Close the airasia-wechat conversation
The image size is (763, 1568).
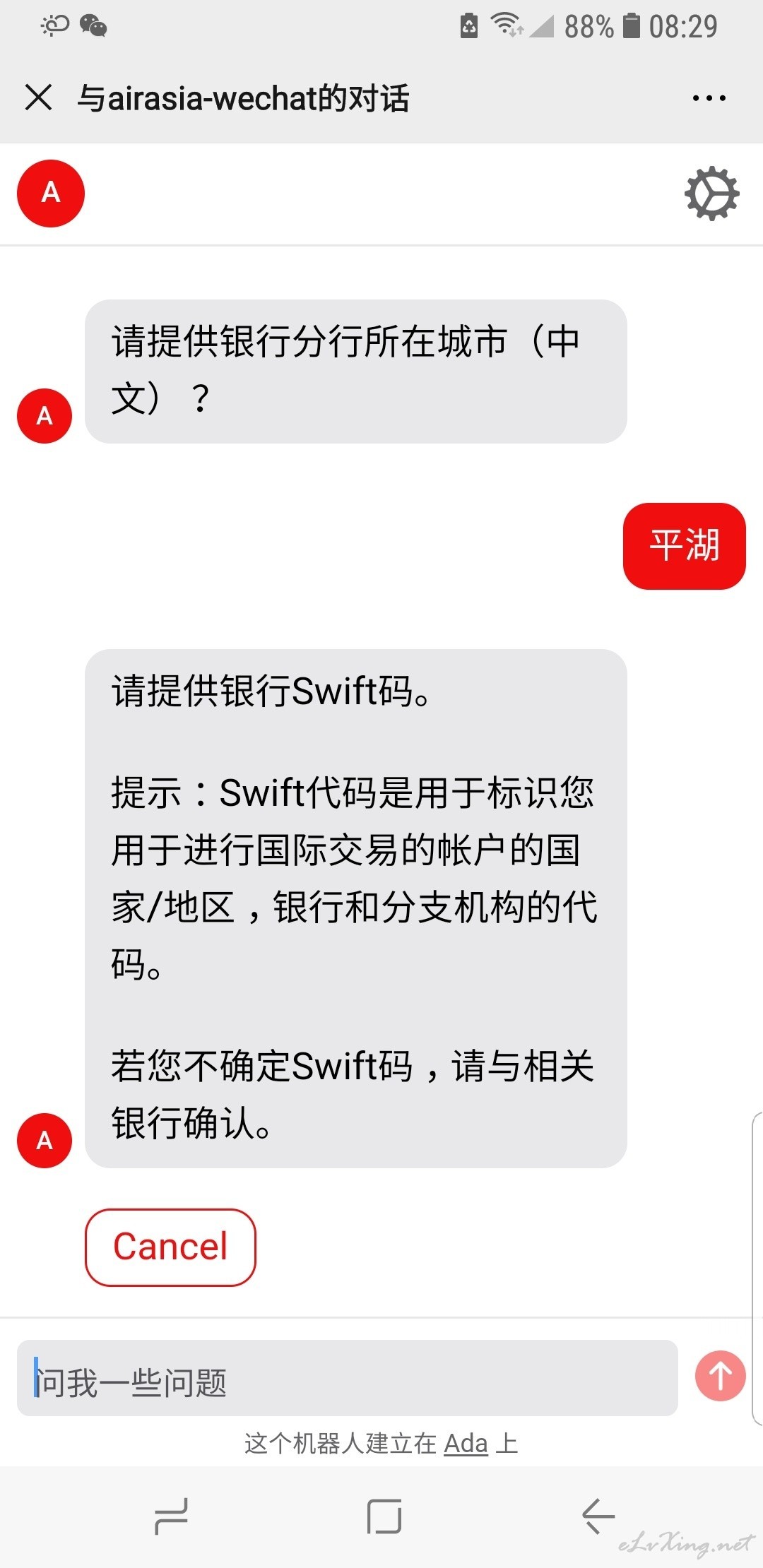pyautogui.click(x=38, y=97)
